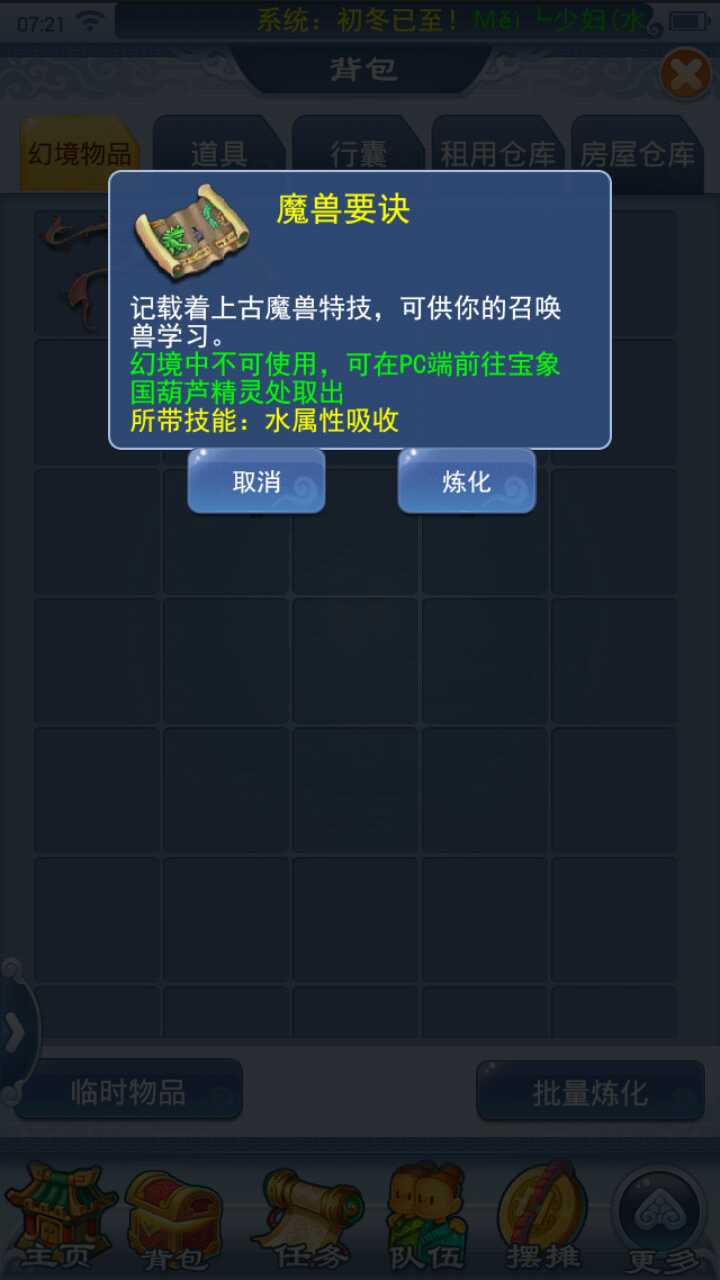Image resolution: width=720 pixels, height=1280 pixels.
Task: Open 背包 from the bottom bar
Action: [x=173, y=1216]
